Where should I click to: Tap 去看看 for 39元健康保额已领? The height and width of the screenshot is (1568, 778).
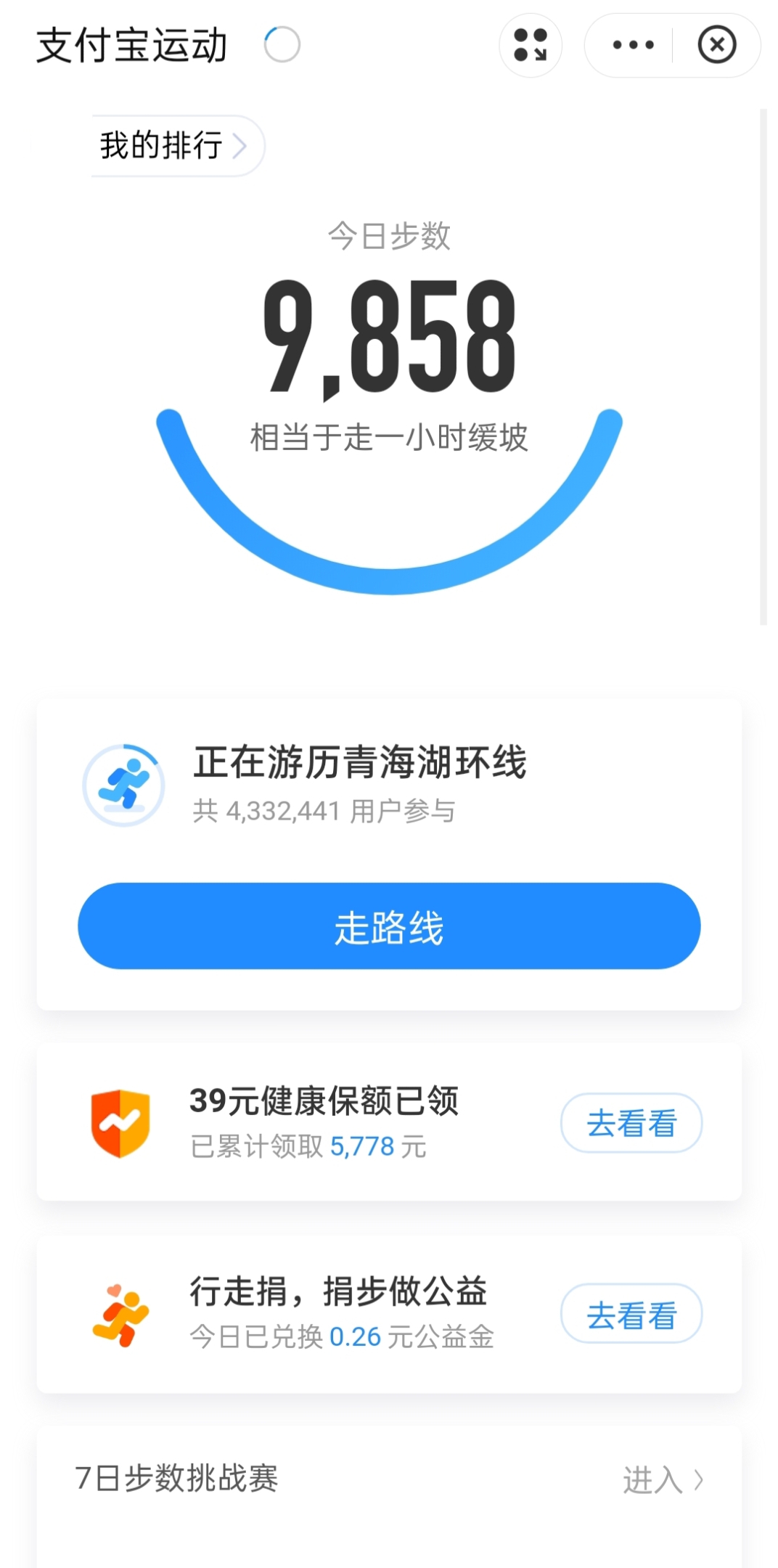click(631, 1123)
